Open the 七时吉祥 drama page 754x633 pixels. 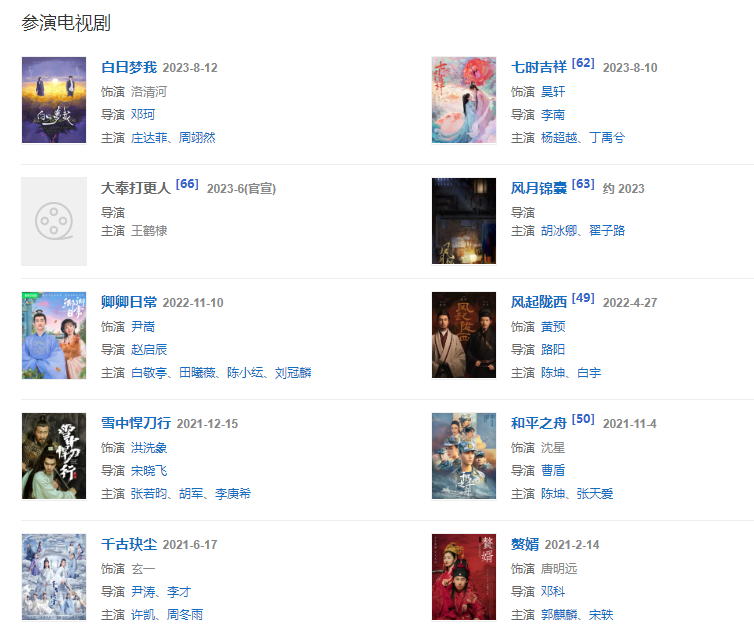pyautogui.click(x=538, y=67)
